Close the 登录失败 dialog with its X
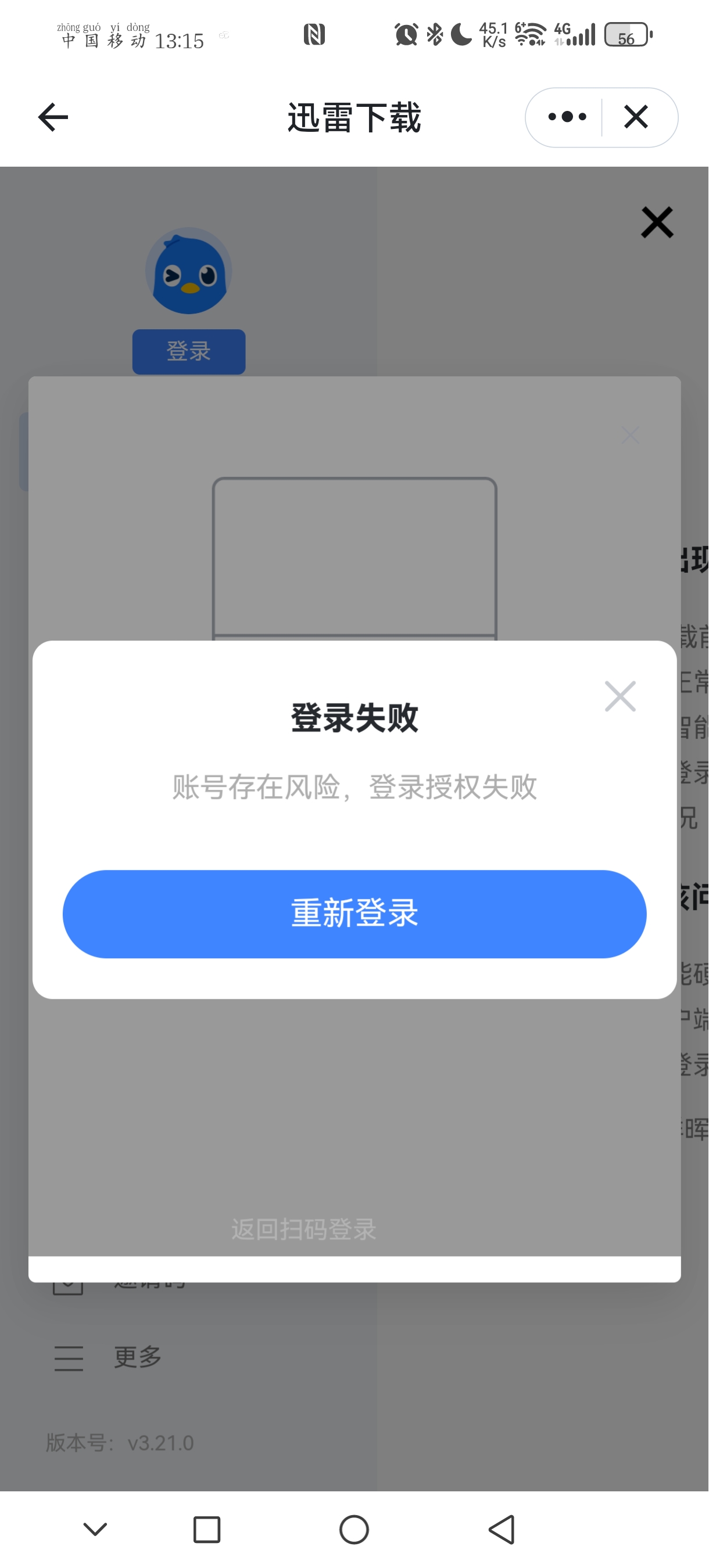 (620, 696)
